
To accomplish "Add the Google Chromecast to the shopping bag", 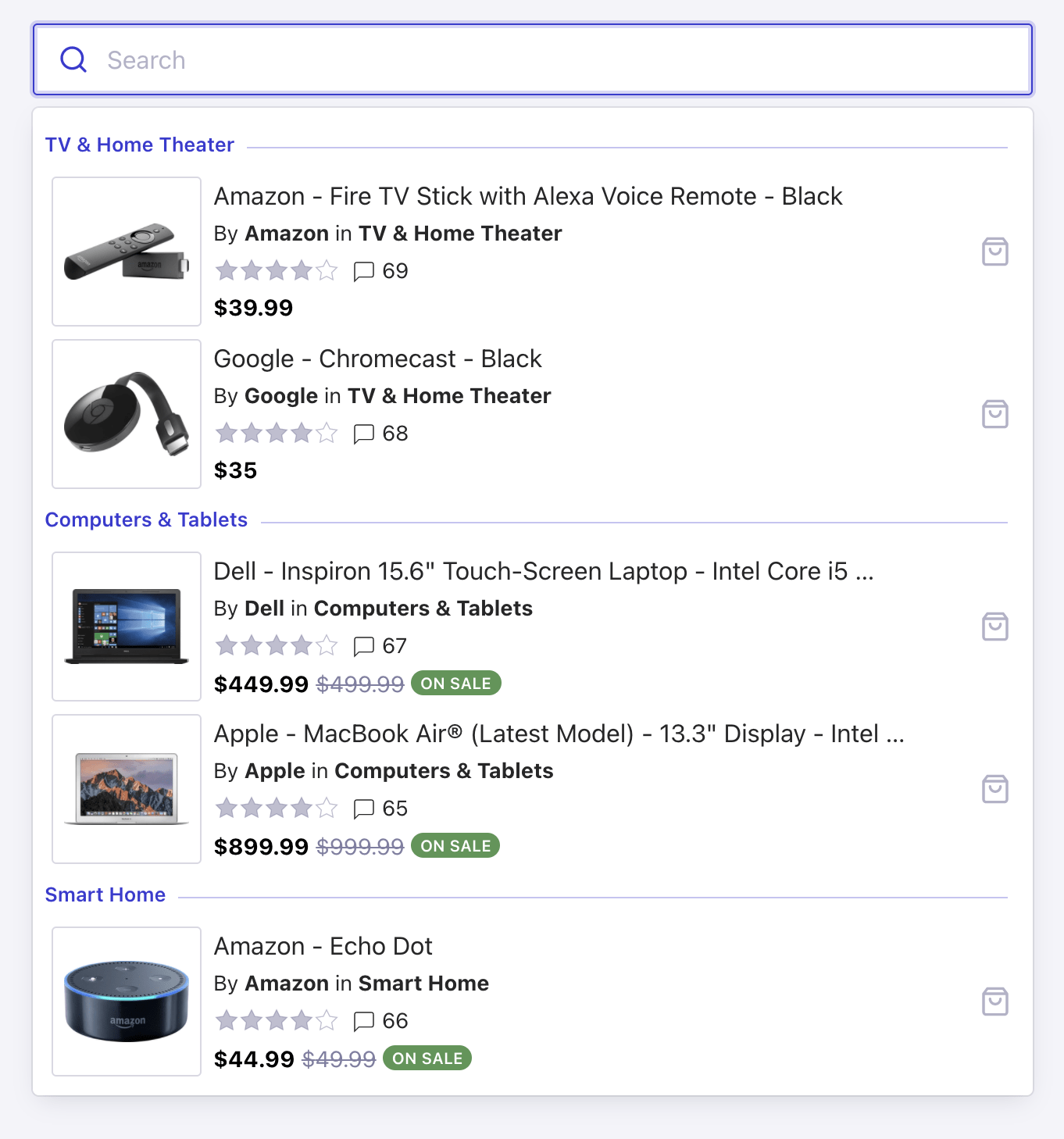I will [x=994, y=414].
